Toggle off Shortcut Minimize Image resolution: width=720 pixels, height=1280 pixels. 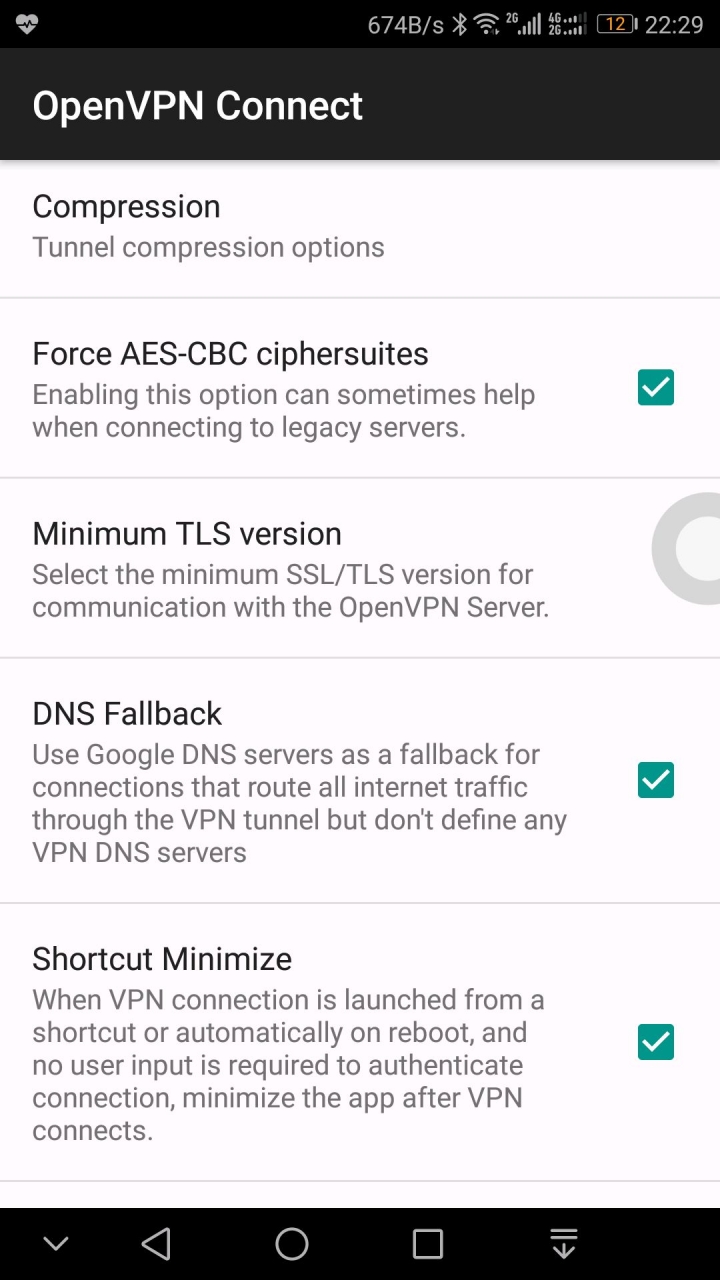(655, 1043)
